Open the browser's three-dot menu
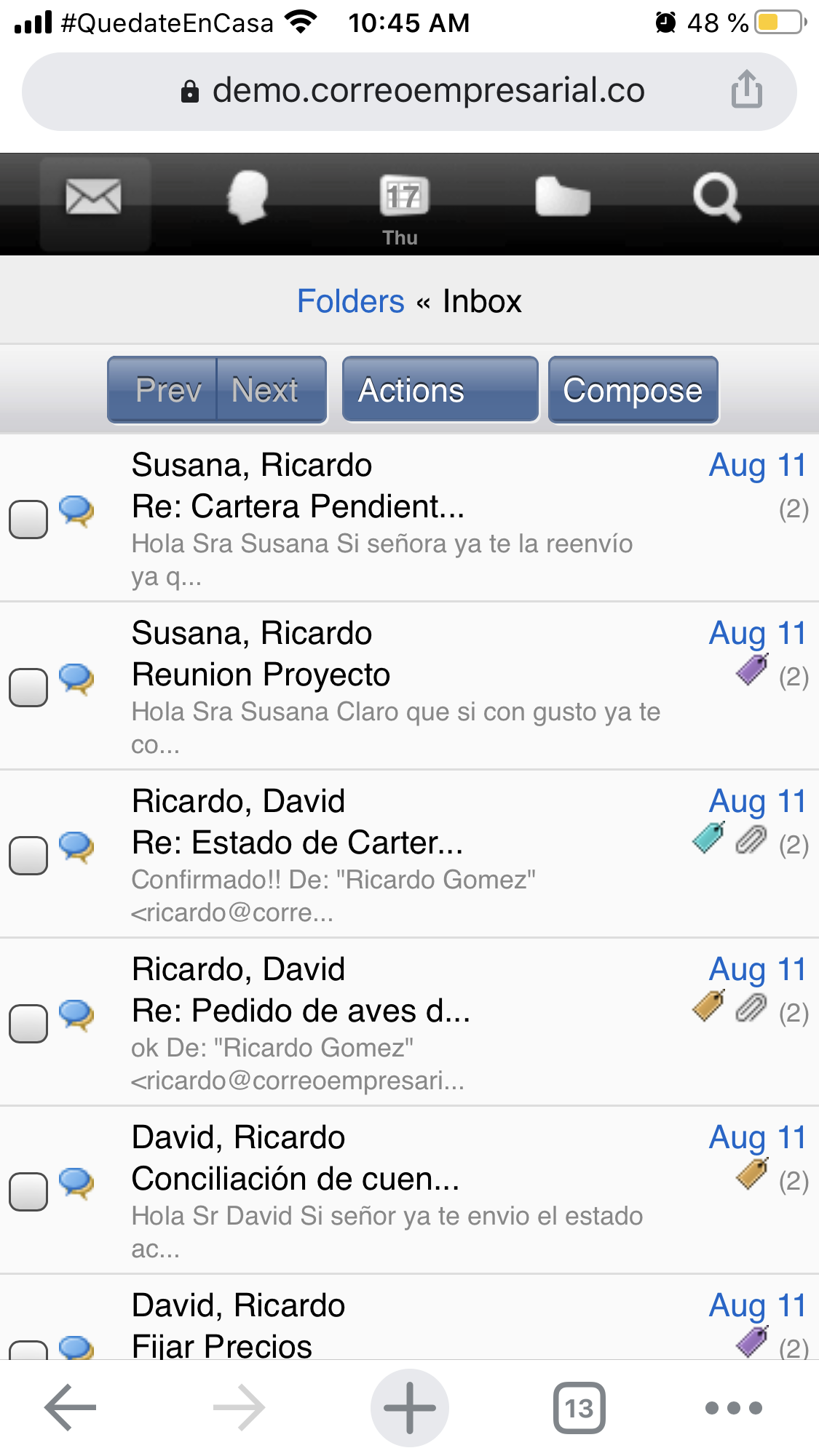Screen dimensions: 819x1456 (733, 1408)
